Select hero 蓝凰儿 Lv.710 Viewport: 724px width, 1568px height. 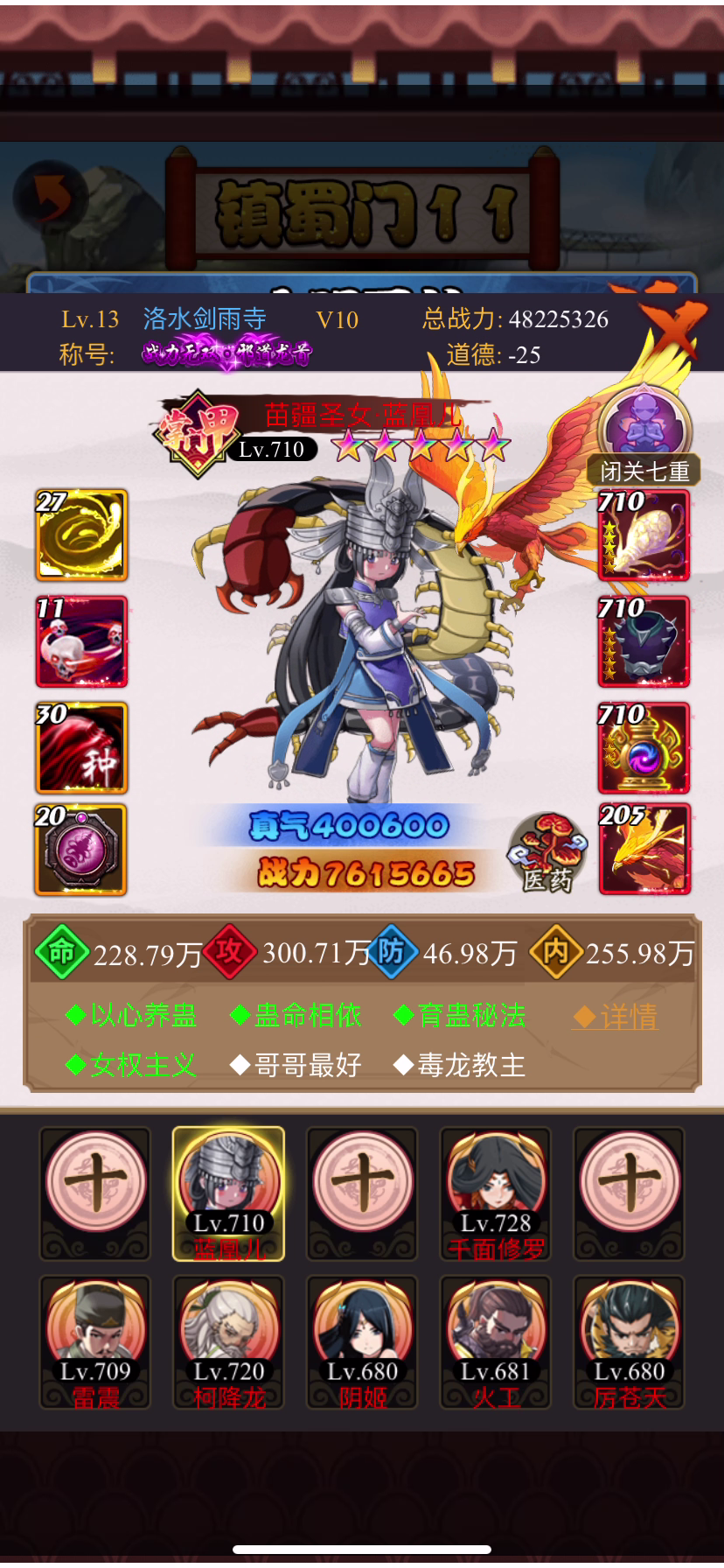coord(229,1193)
